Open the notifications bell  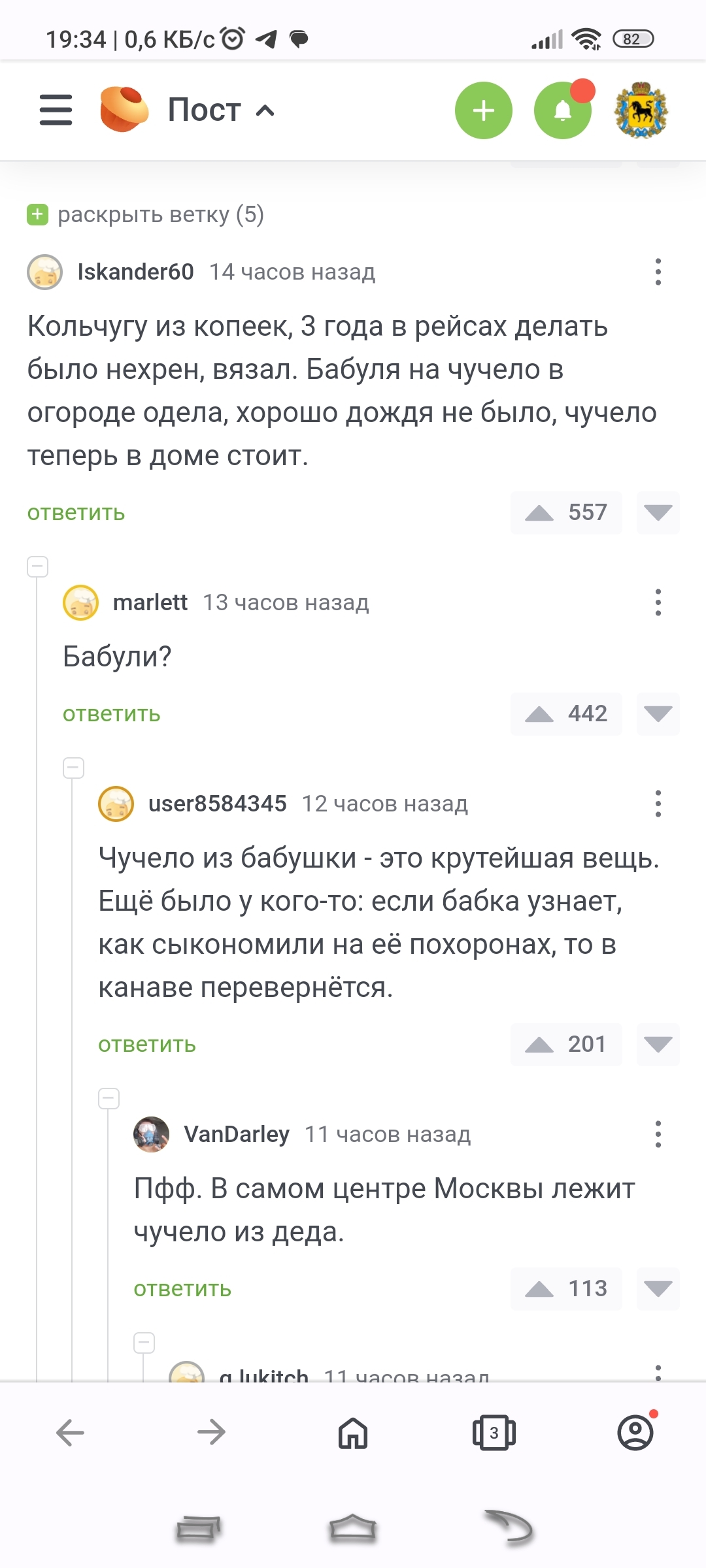point(563,110)
